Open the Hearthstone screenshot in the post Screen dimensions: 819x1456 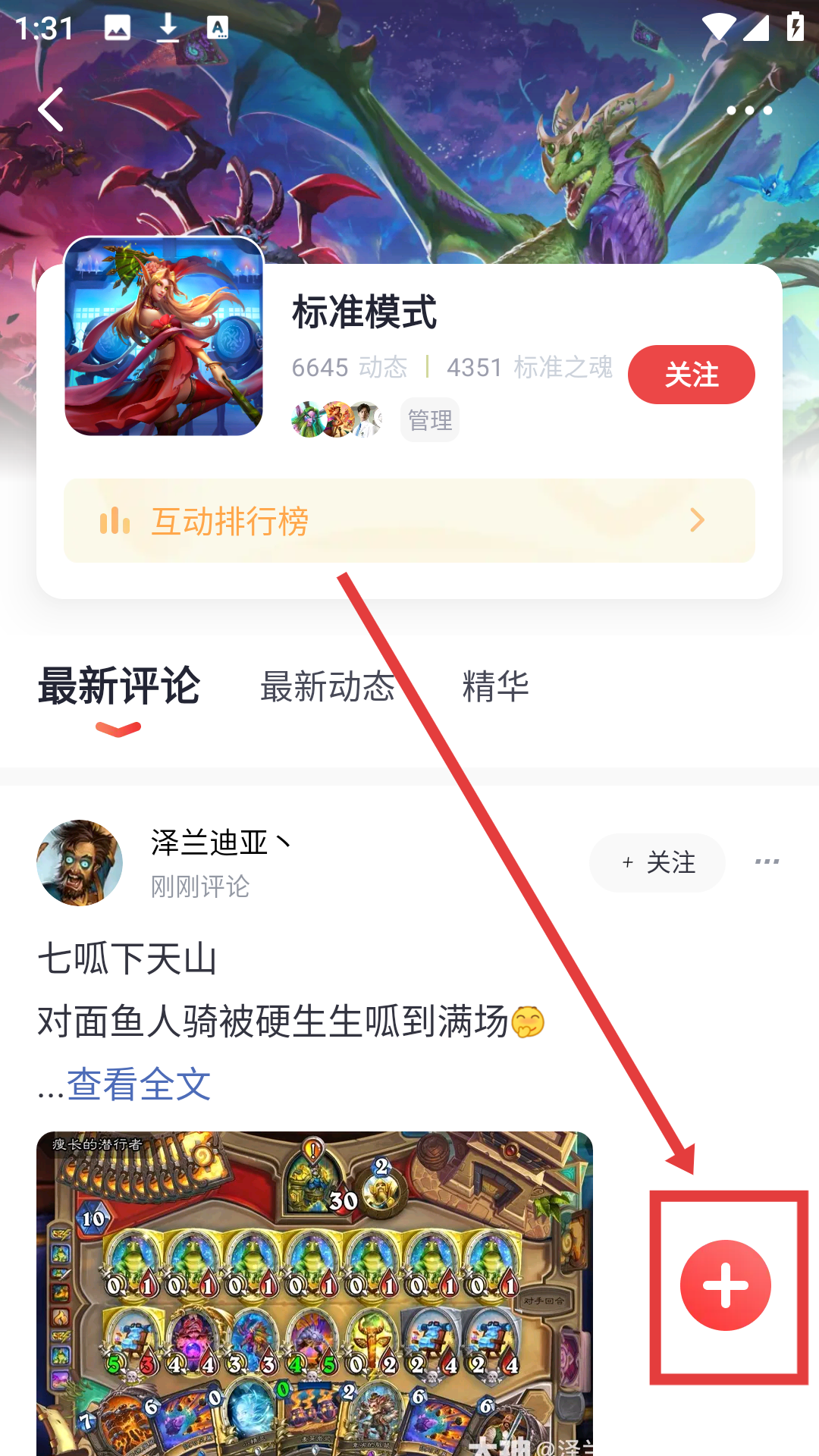314,1293
